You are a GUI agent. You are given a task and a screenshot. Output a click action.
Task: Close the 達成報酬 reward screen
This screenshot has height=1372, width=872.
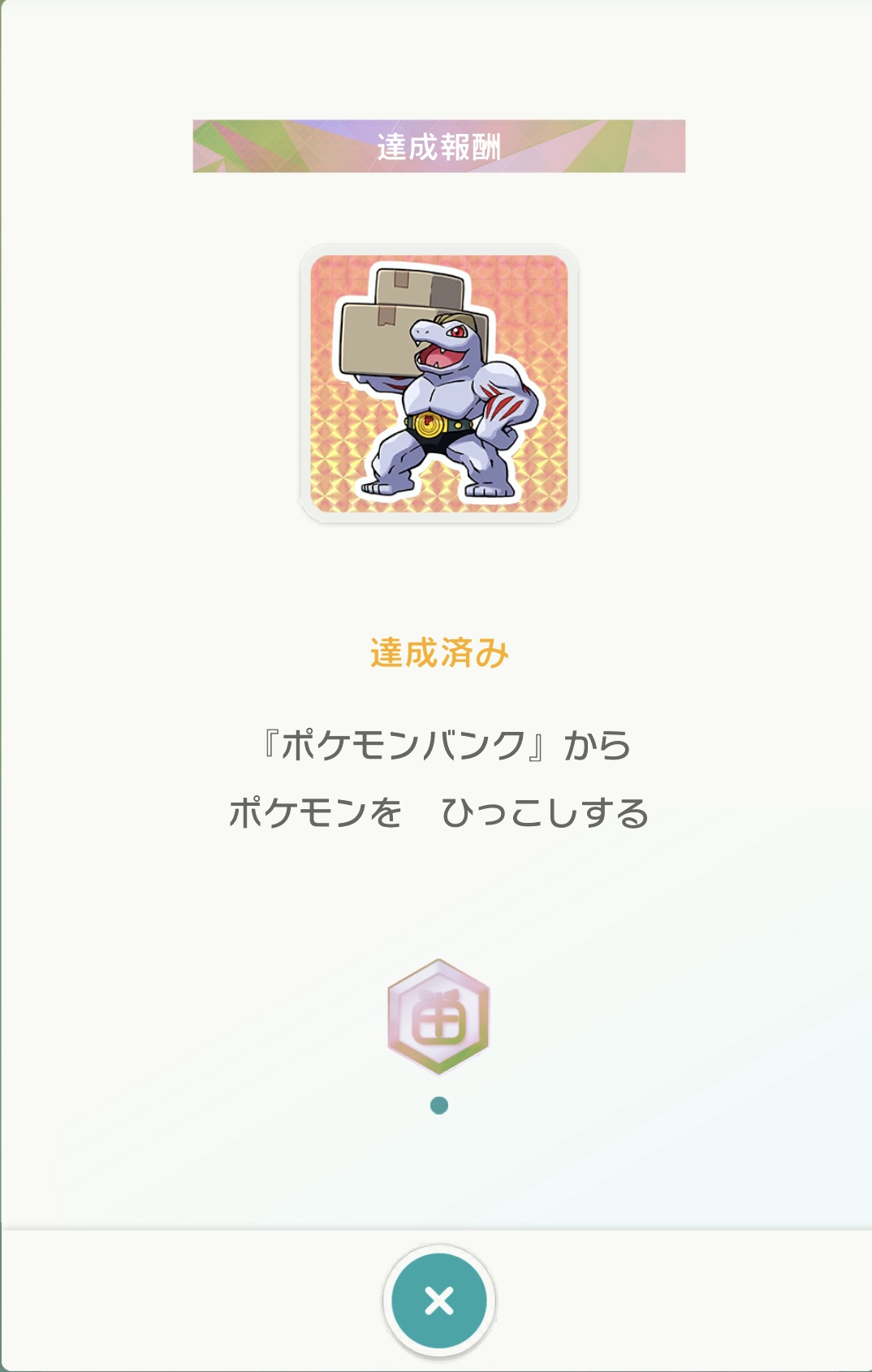(438, 1301)
